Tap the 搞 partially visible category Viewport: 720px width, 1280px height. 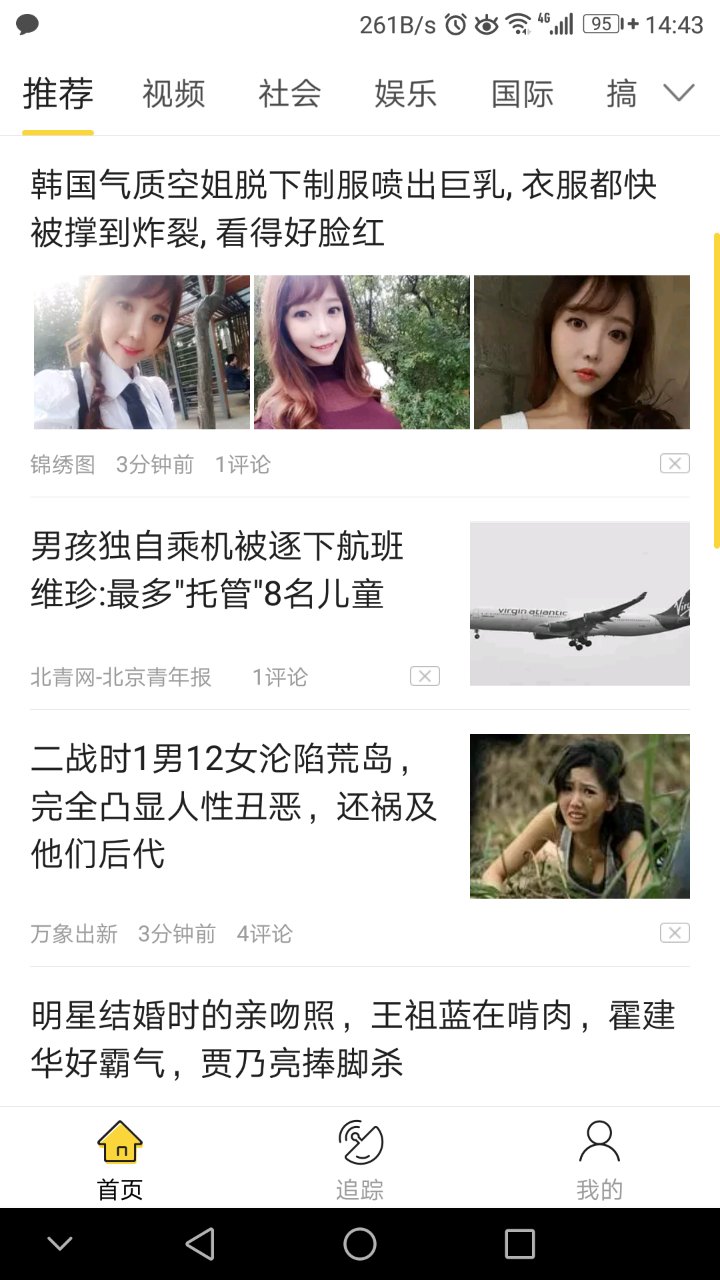pos(621,92)
